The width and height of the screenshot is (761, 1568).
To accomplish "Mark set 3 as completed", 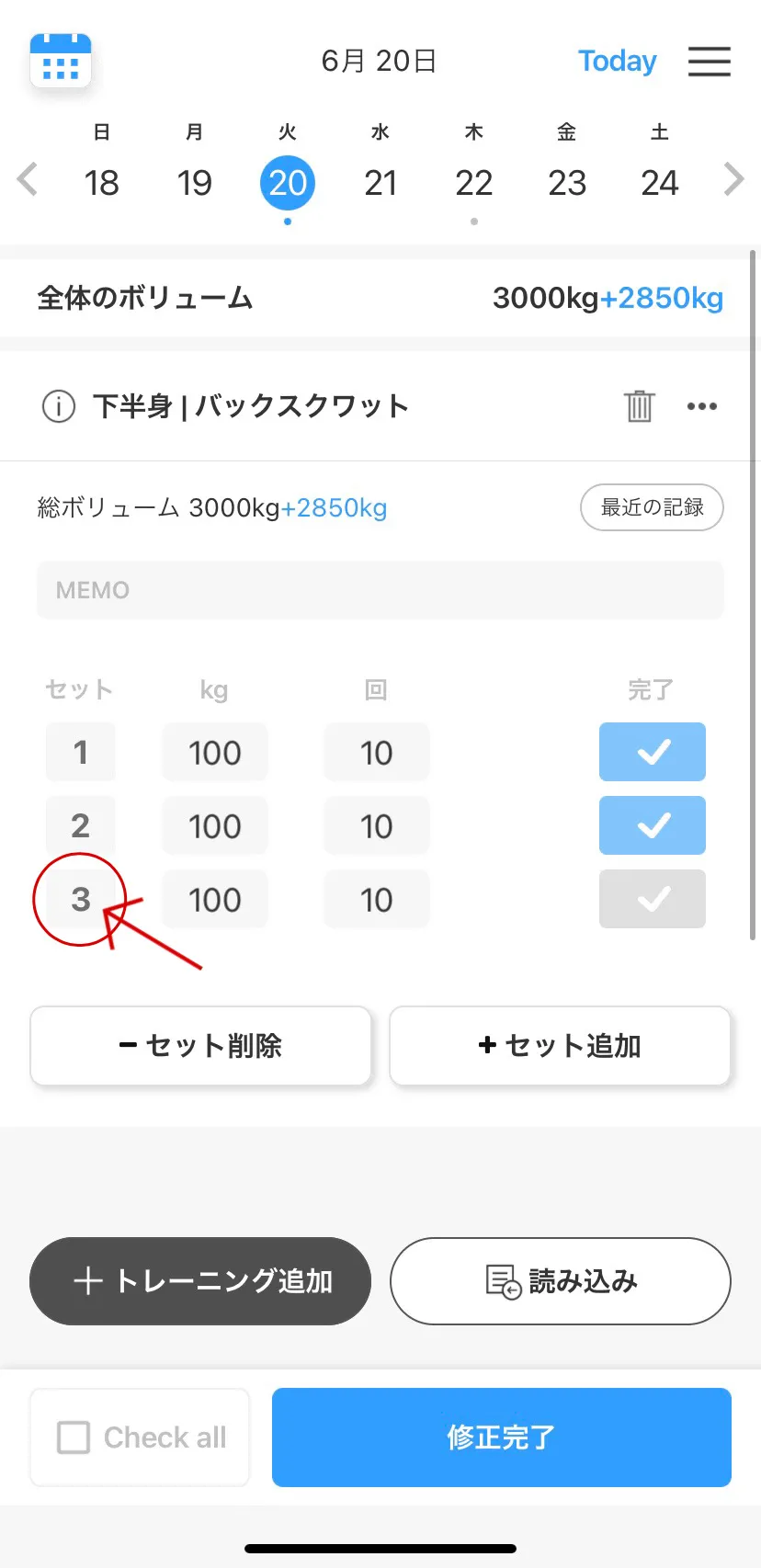I will point(653,899).
